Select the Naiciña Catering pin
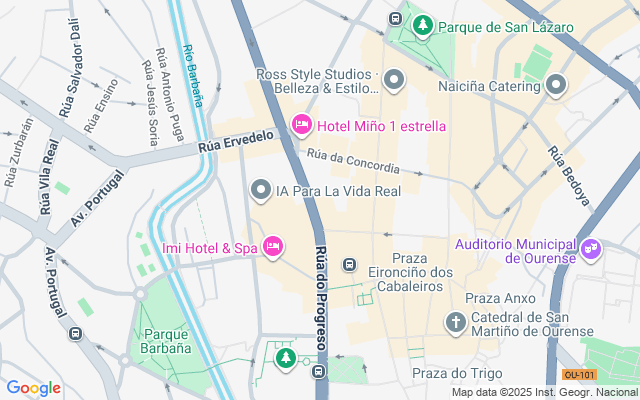The height and width of the screenshot is (400, 640). pos(557,86)
